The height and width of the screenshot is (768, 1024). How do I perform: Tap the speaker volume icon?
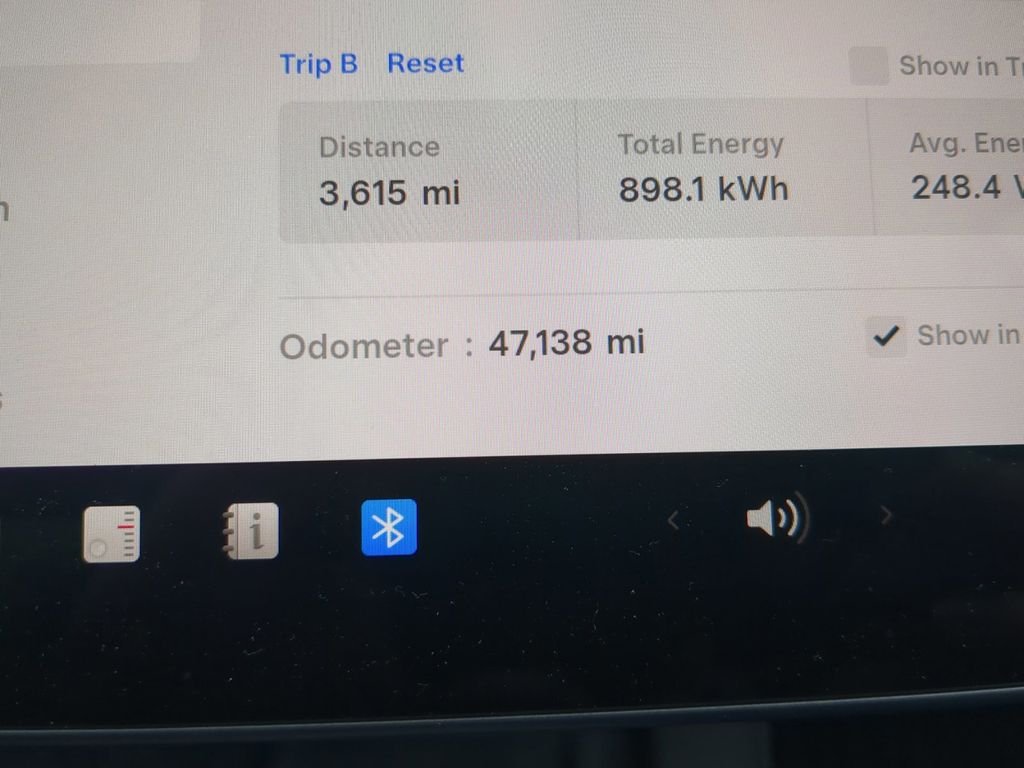point(777,520)
